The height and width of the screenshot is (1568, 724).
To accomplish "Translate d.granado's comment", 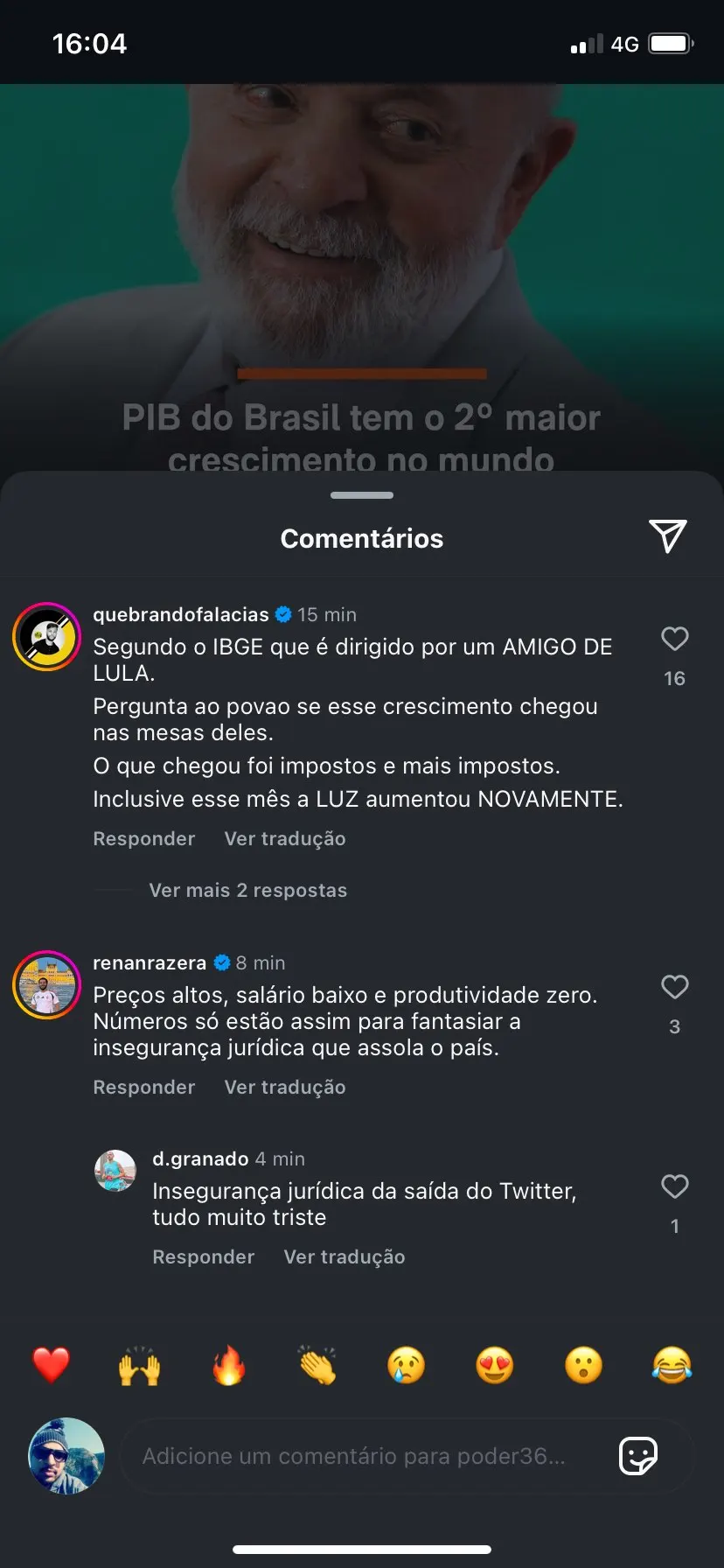I will (345, 1256).
